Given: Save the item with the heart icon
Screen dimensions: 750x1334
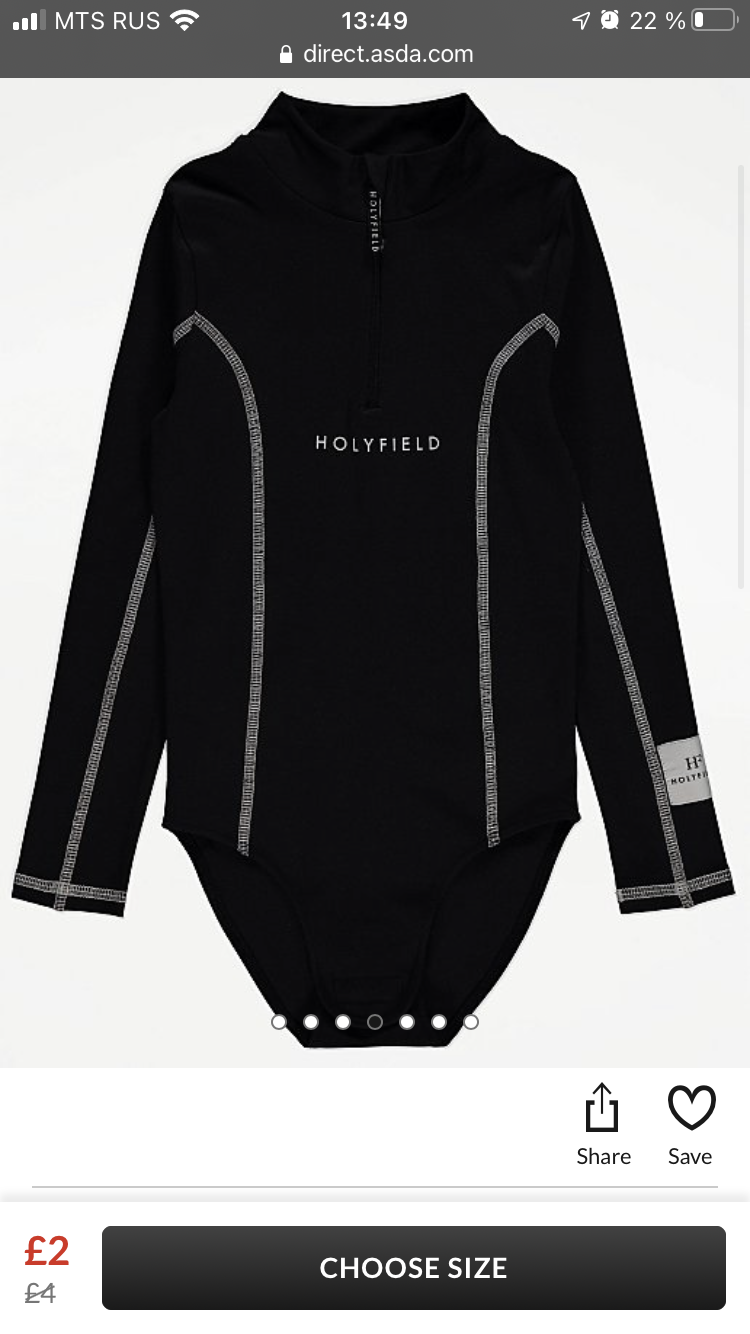Looking at the screenshot, I should click(691, 1125).
